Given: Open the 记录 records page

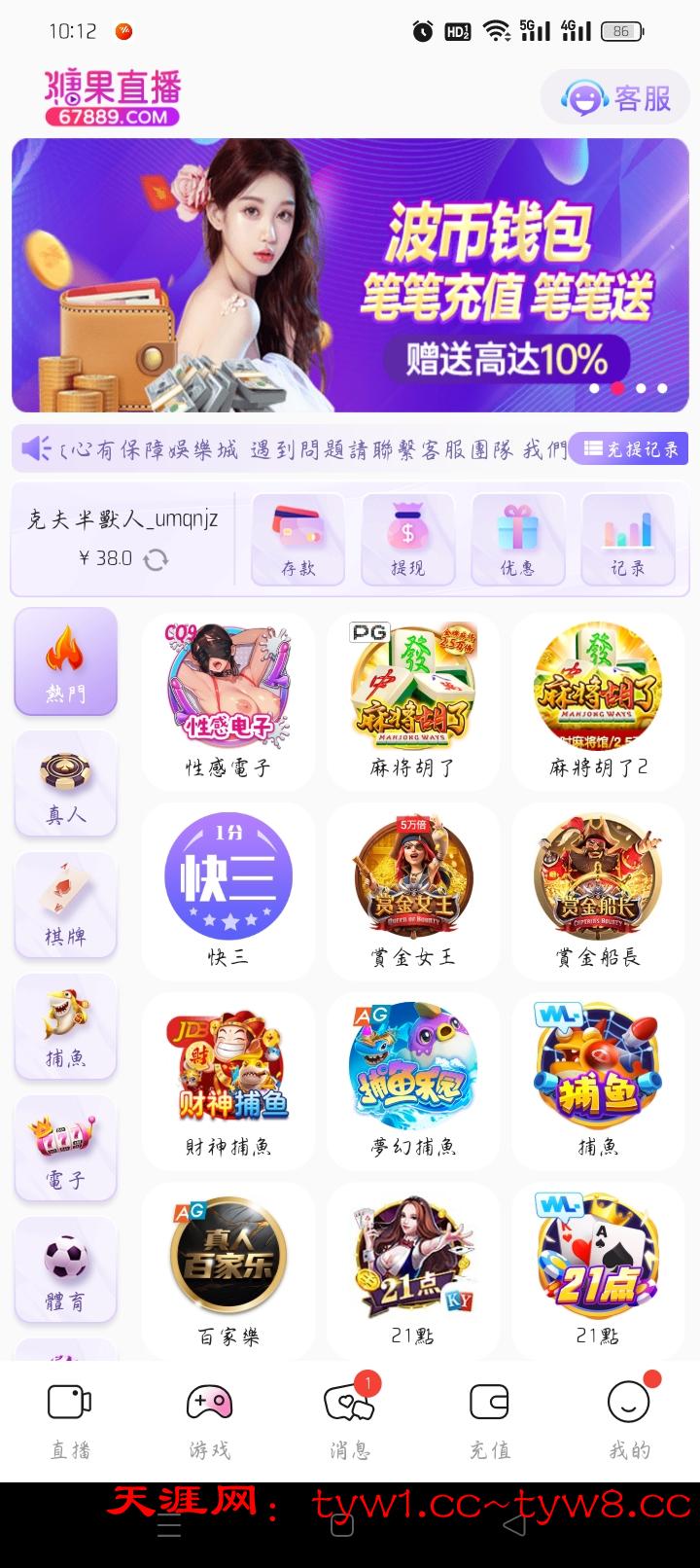Looking at the screenshot, I should point(627,540).
